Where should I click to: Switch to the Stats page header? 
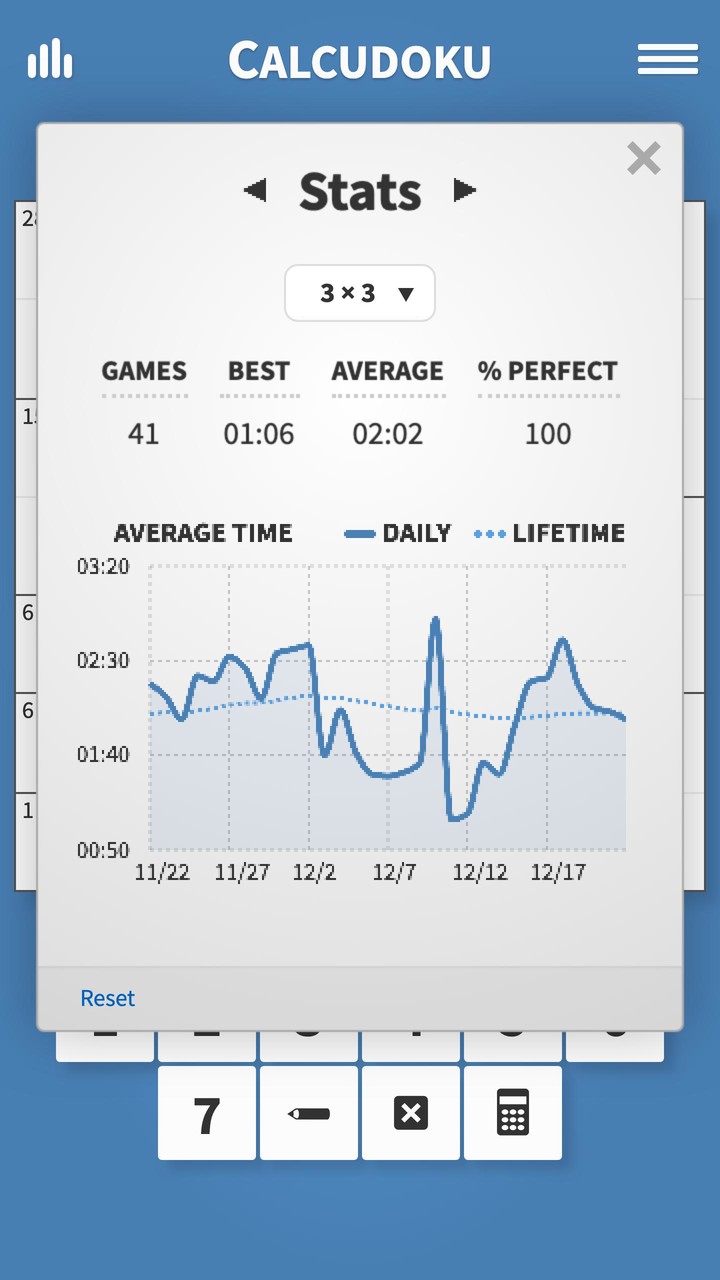tap(360, 190)
